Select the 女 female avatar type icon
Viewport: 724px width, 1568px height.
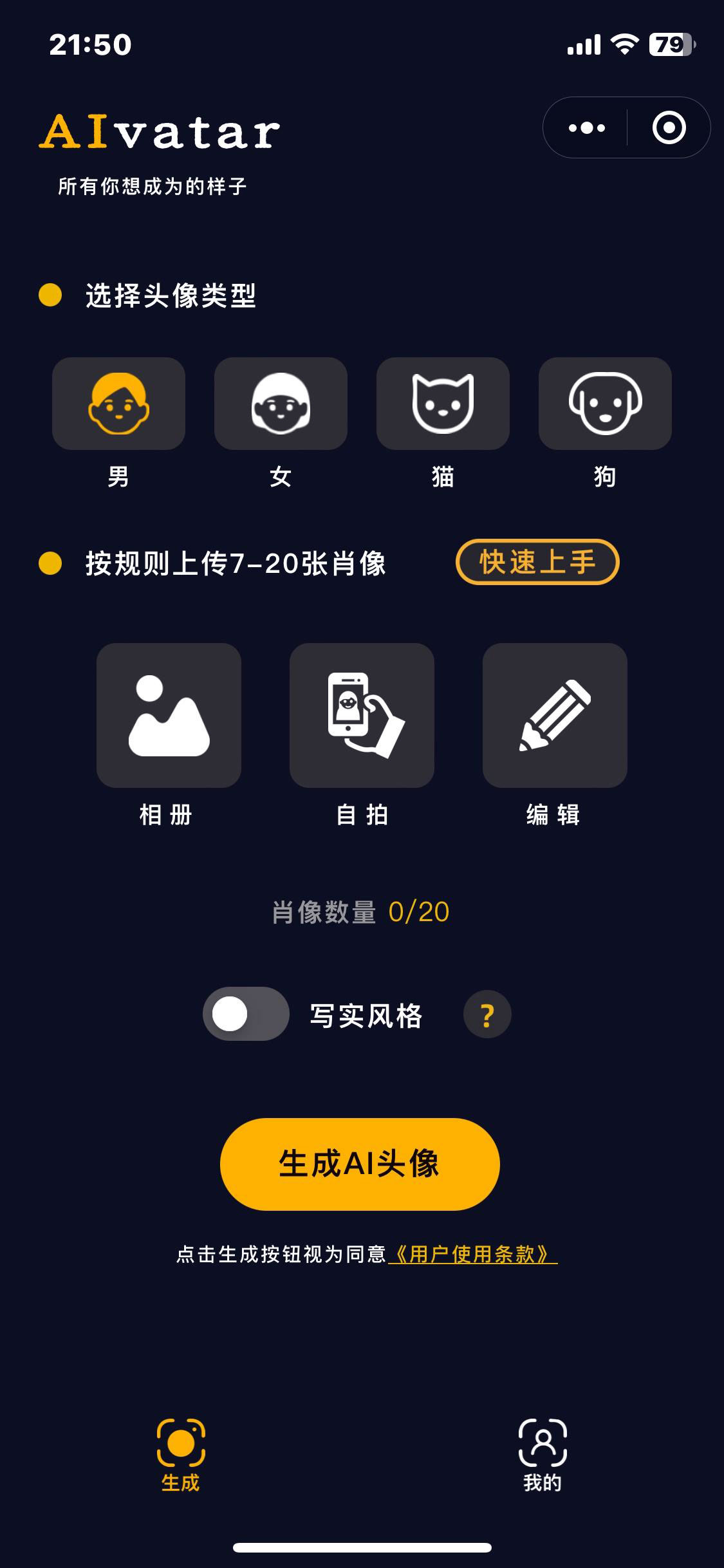click(279, 403)
